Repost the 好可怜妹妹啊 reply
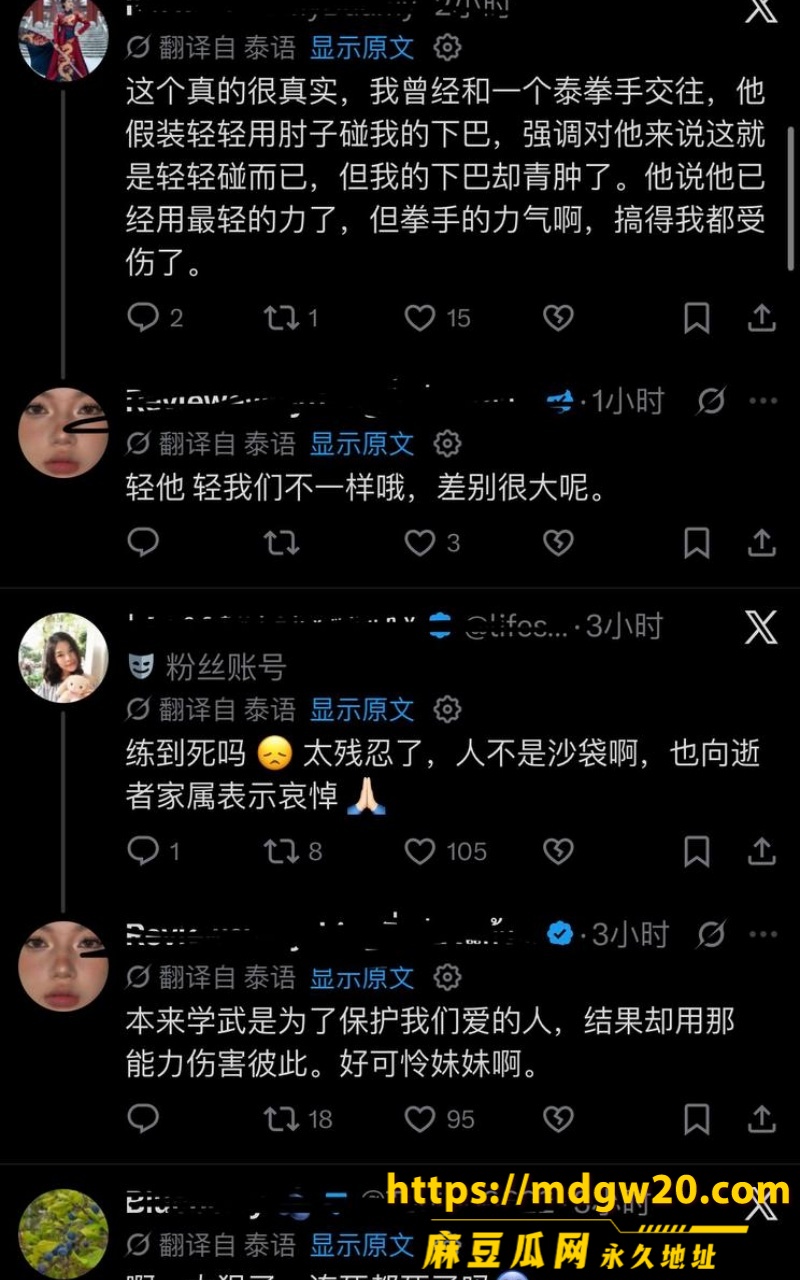 (281, 1118)
